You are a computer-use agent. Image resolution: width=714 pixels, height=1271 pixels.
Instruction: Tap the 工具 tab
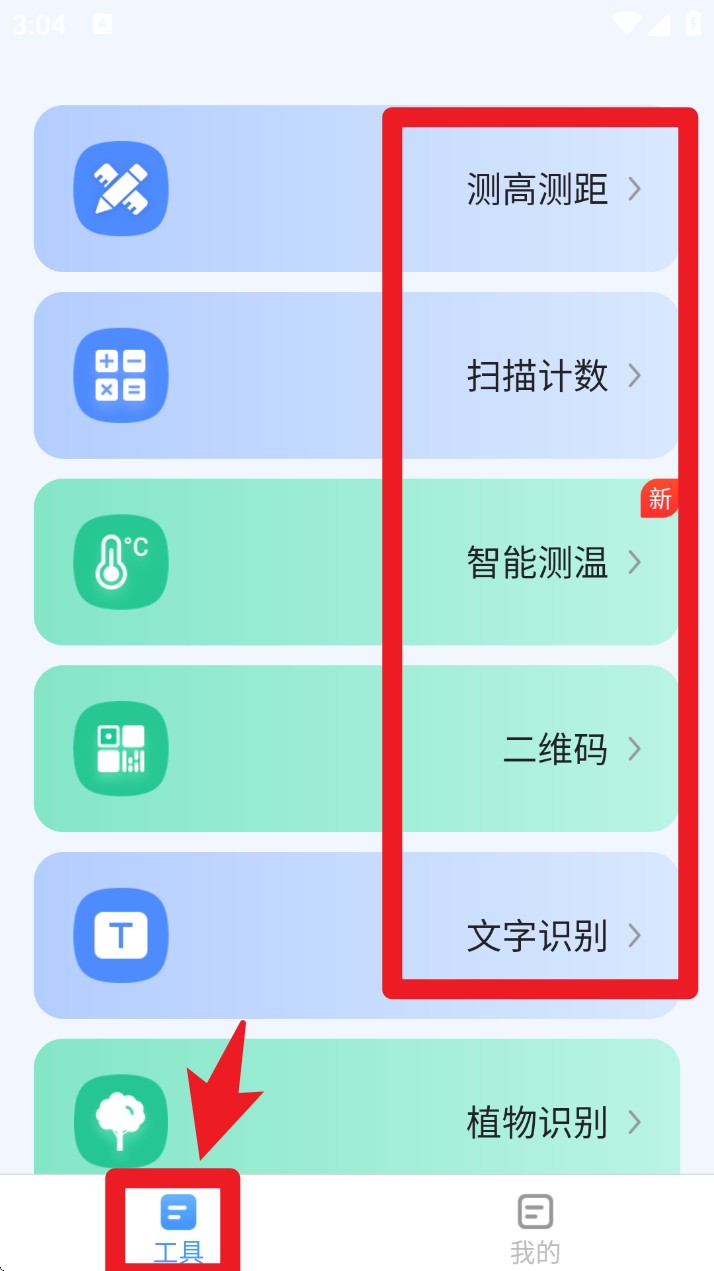click(178, 1226)
